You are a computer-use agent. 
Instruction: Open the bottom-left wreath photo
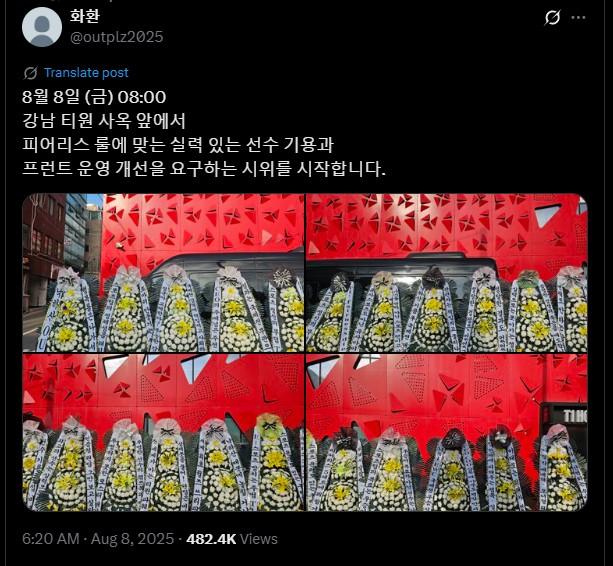coord(163,432)
